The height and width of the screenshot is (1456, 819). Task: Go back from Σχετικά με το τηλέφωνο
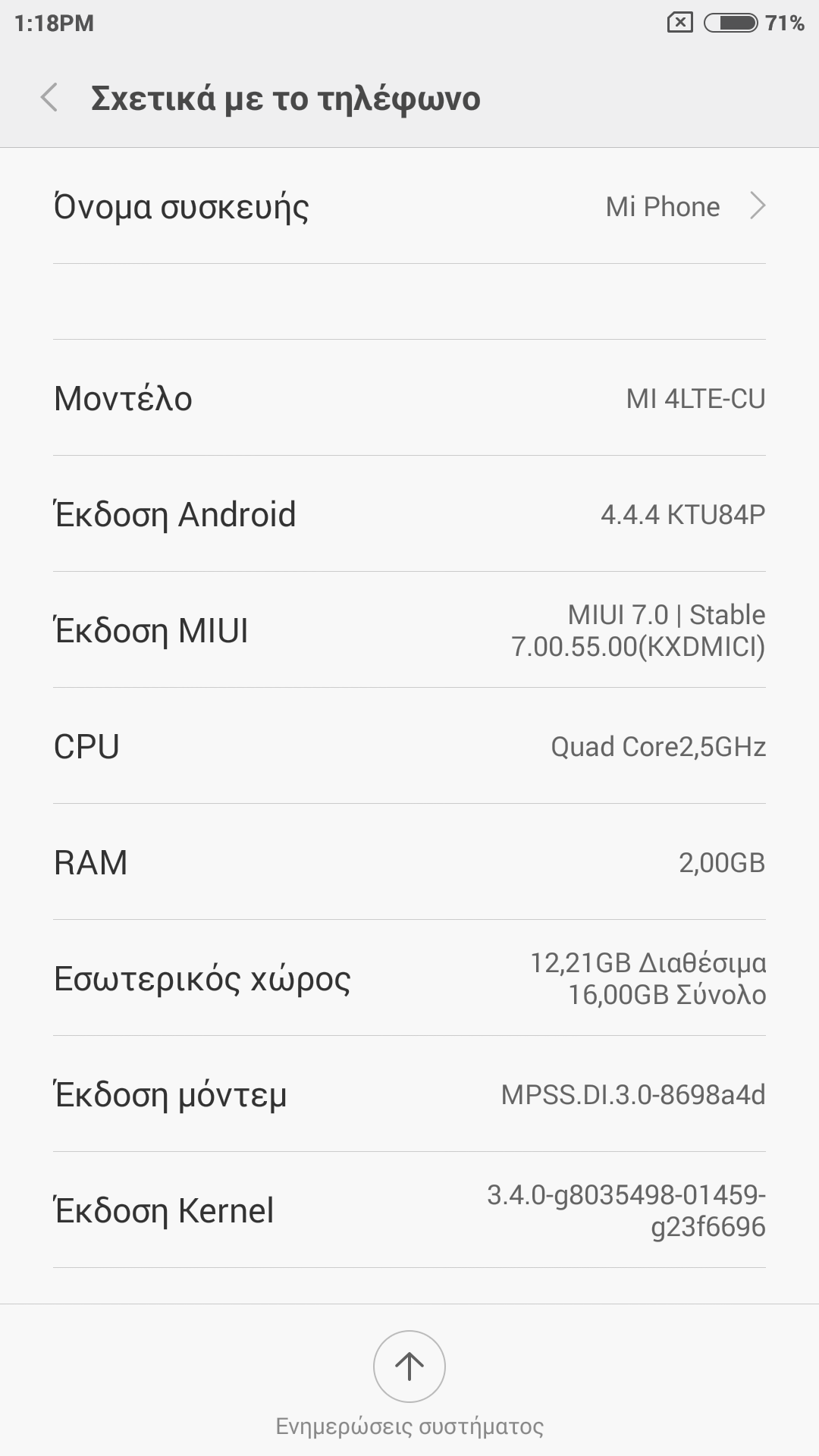[50, 99]
